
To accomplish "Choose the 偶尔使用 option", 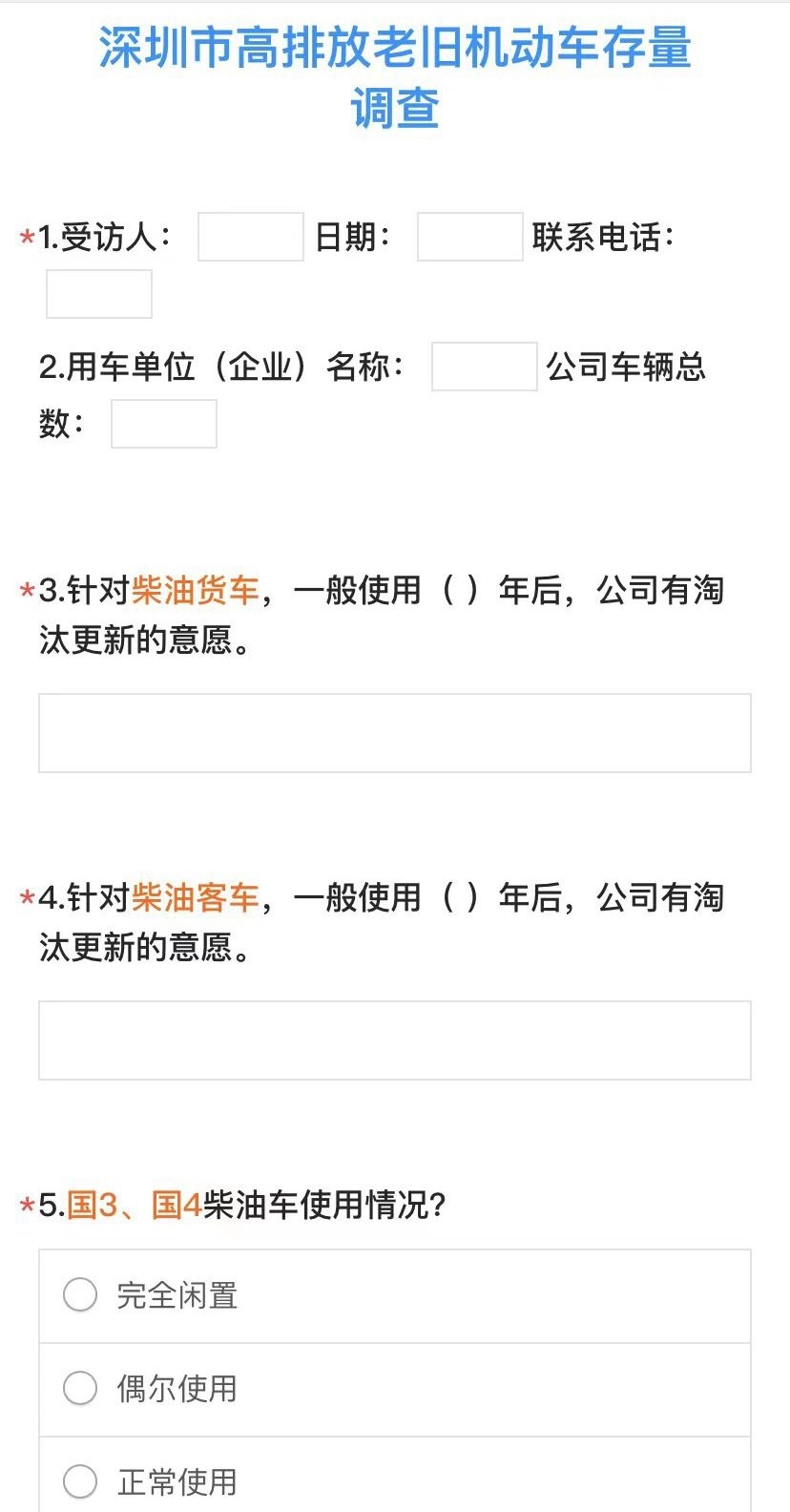I will [395, 1389].
